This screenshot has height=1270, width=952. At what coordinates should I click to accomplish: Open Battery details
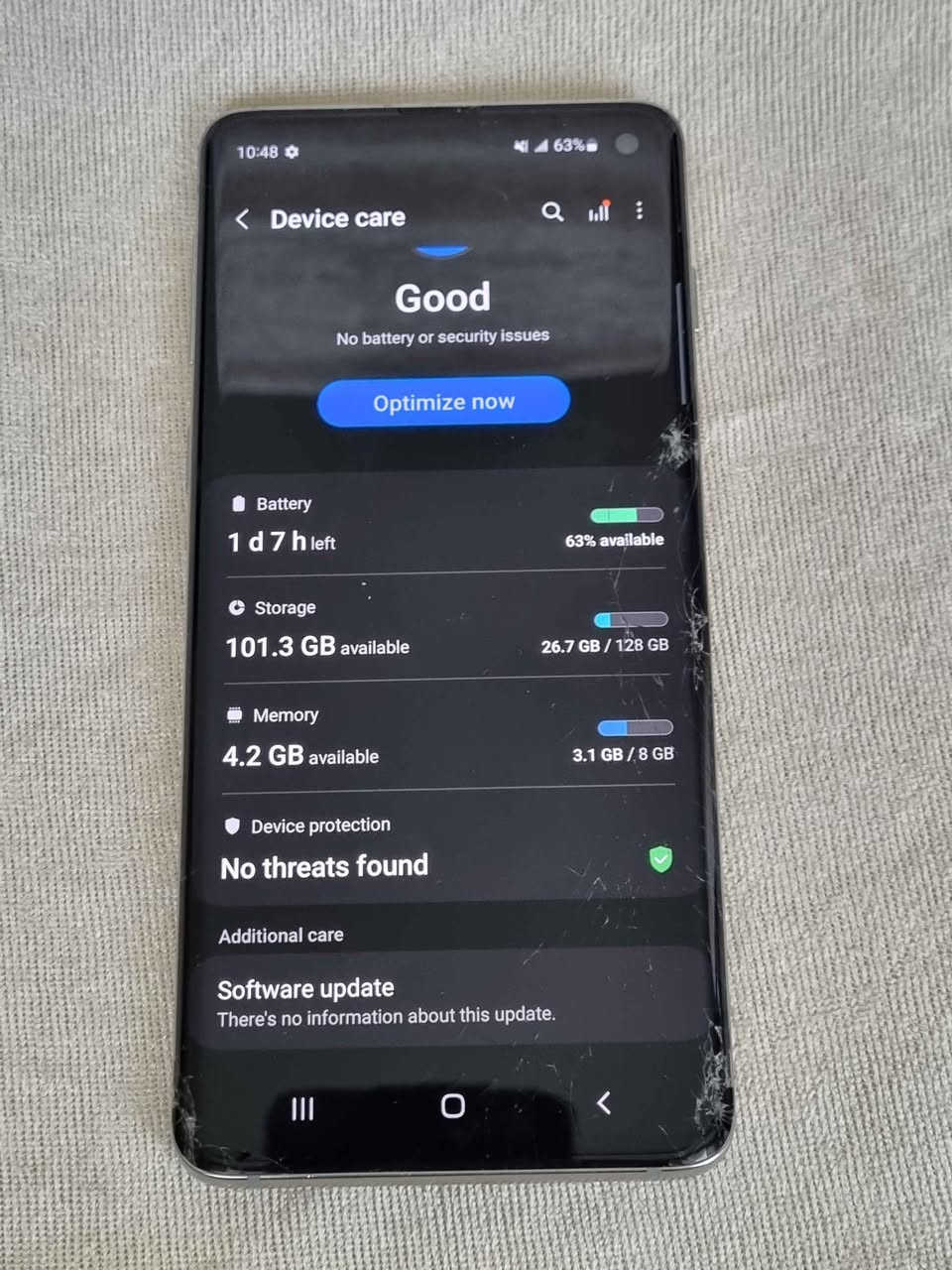point(443,524)
